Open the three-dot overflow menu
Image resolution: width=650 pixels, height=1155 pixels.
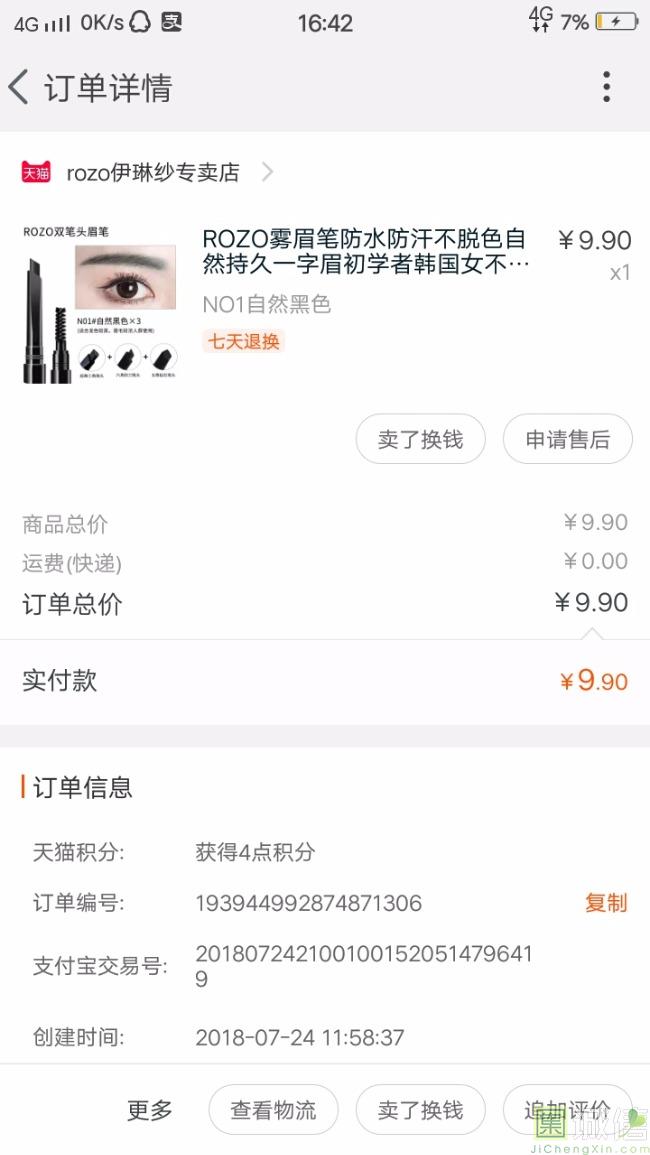(606, 88)
